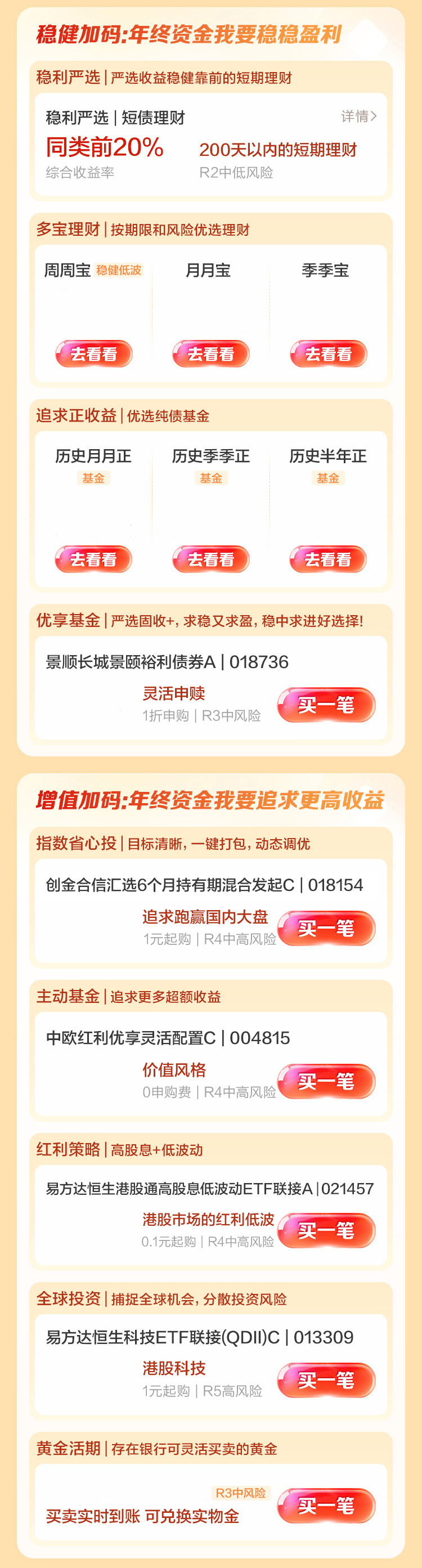Check 历史季季正 funds via 去看看

coord(210,559)
